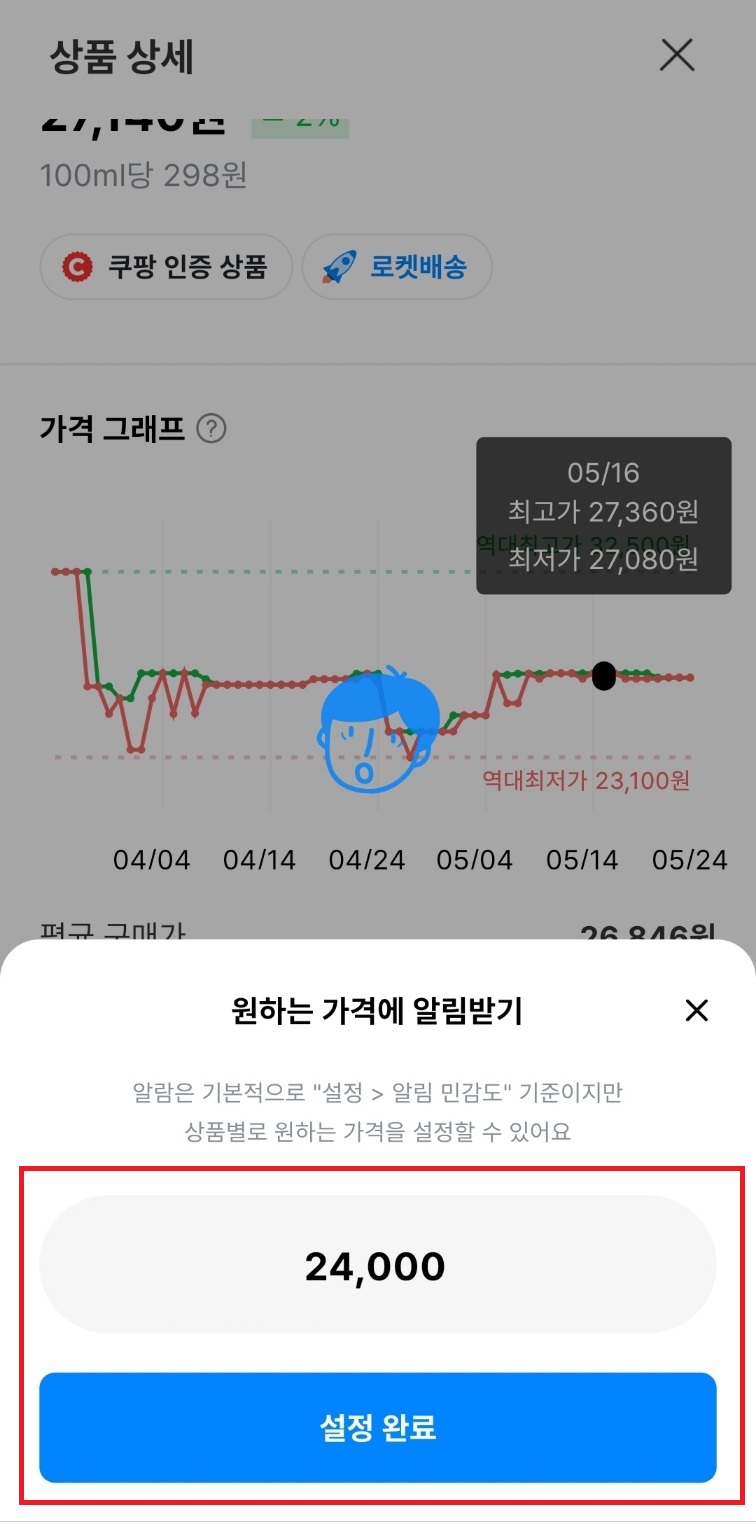756x1522 pixels.
Task: Click the 상품 상세 header title
Action: tap(118, 57)
